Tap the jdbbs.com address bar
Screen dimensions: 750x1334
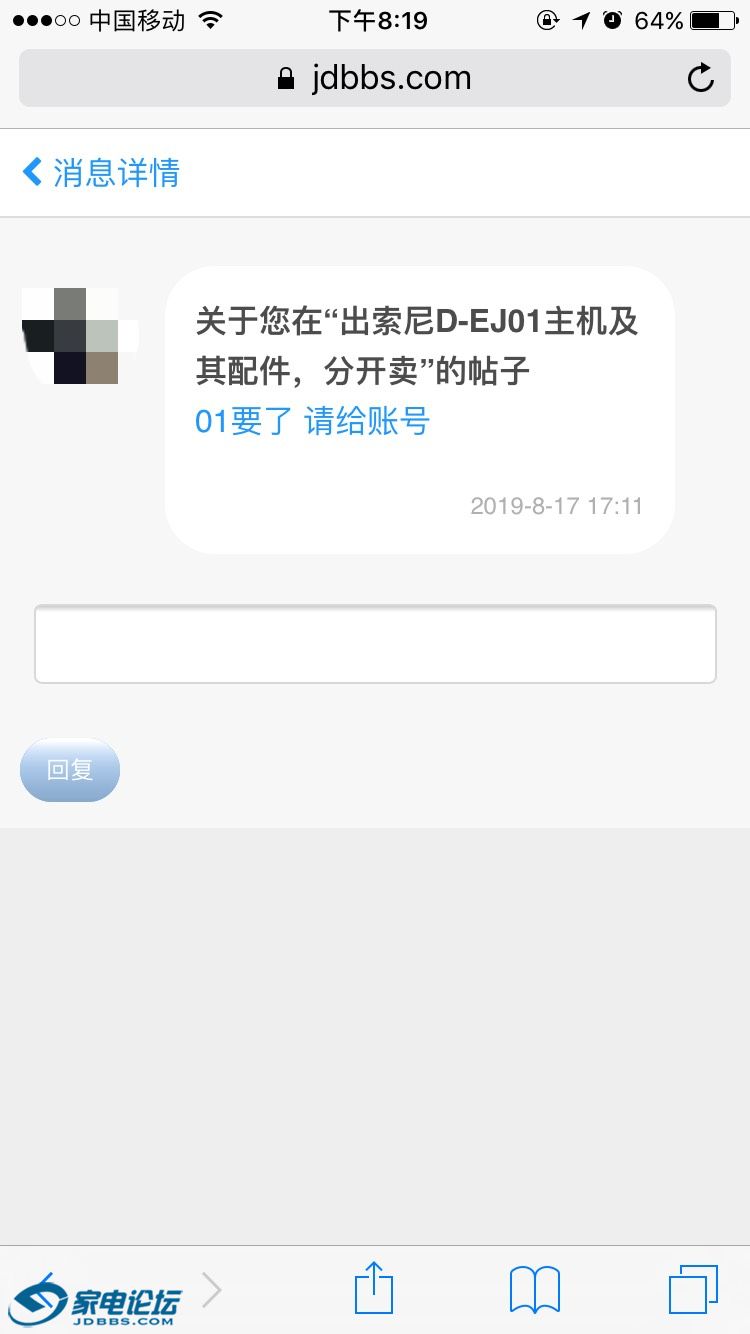pyautogui.click(x=374, y=78)
